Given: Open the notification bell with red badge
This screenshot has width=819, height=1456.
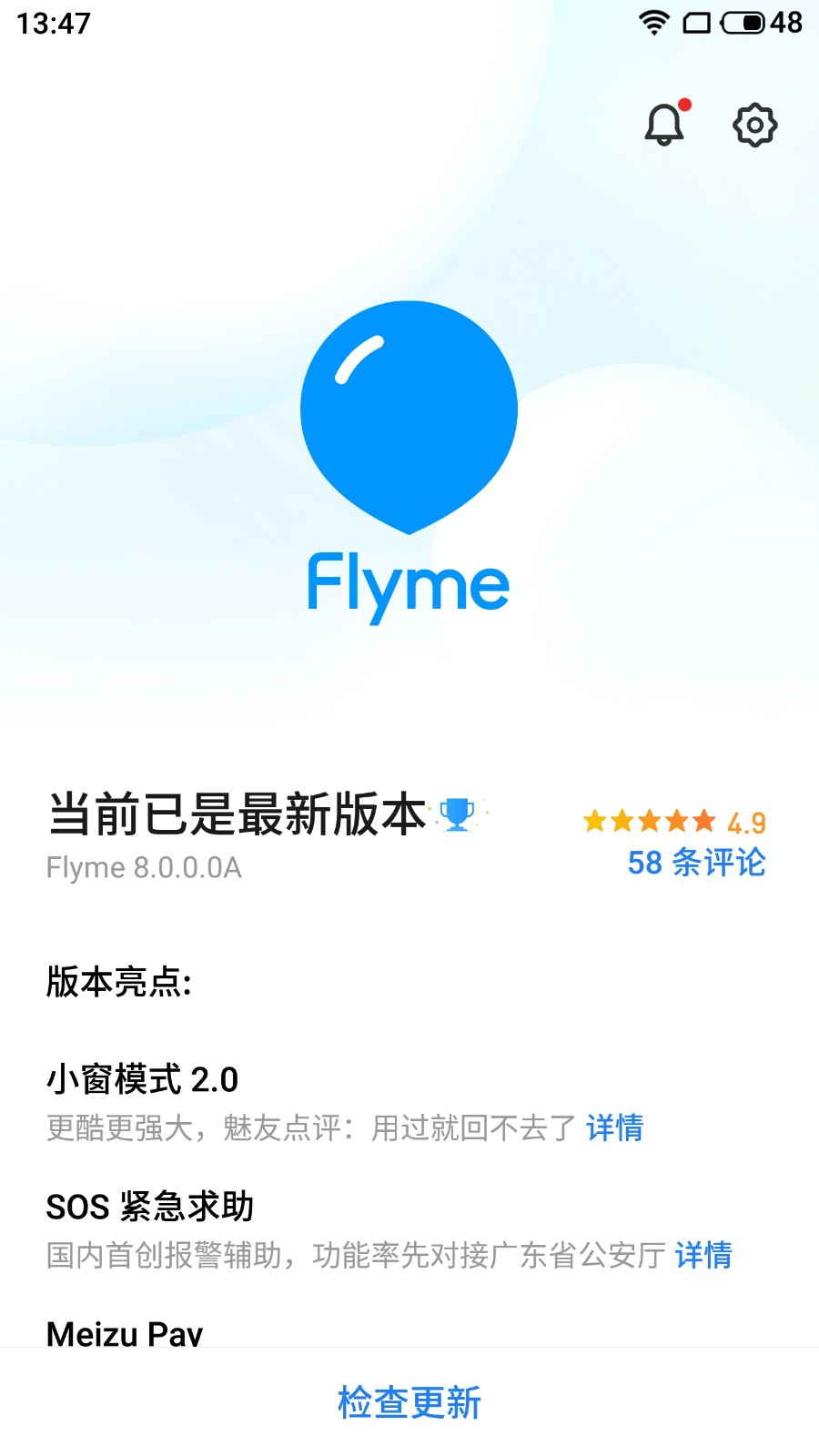Looking at the screenshot, I should [664, 126].
